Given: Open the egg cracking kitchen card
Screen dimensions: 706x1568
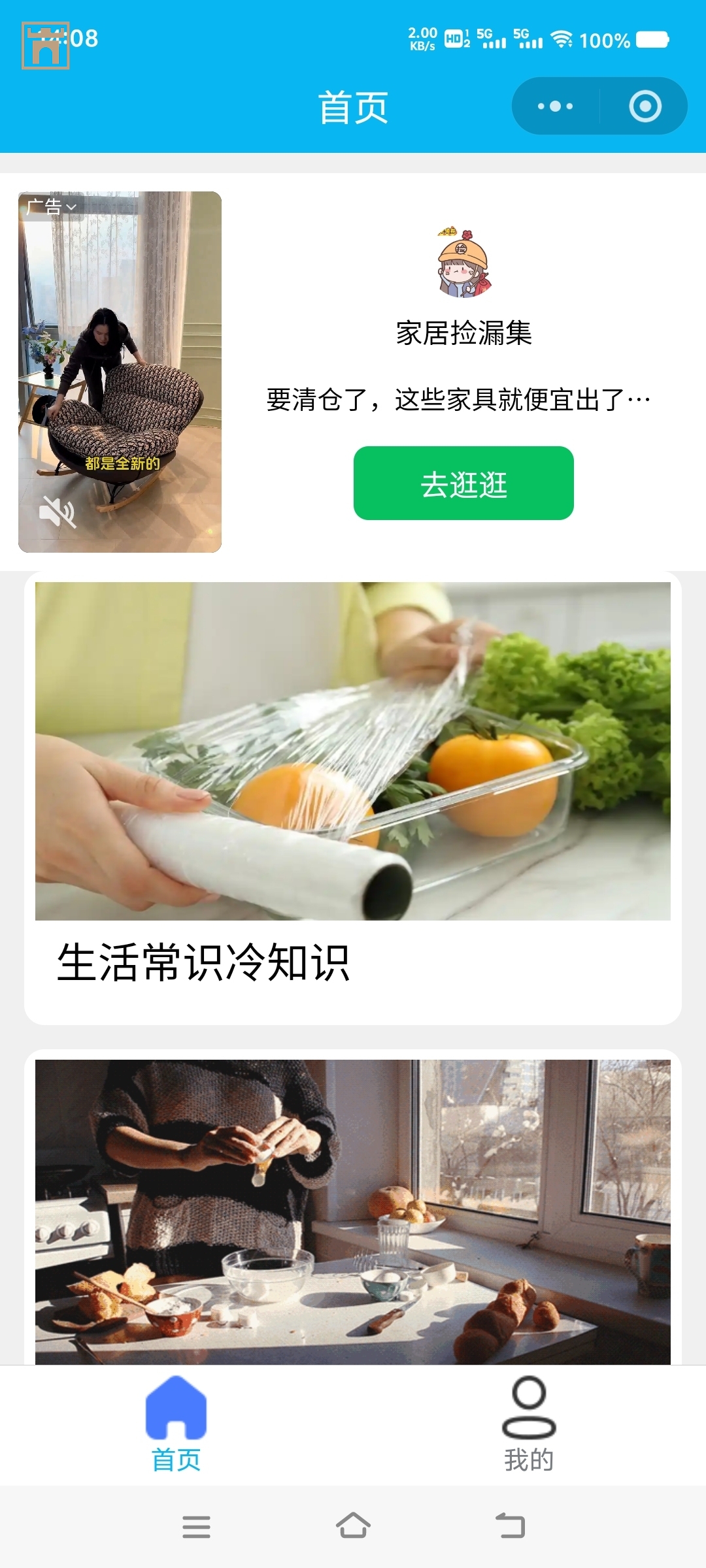Looking at the screenshot, I should [x=353, y=1209].
